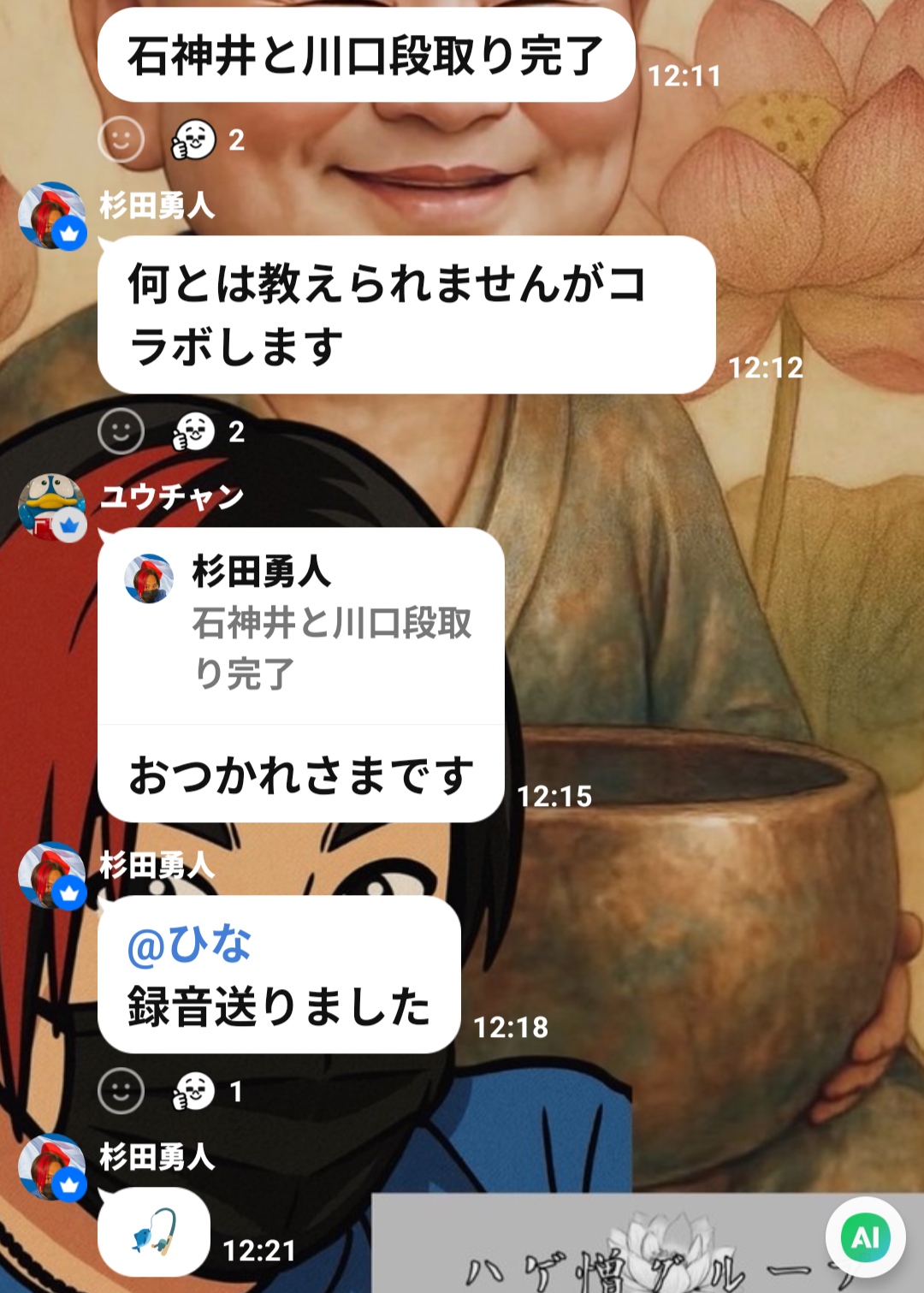Add reaction to 録音送りました message
924x1293 pixels.
[121, 1091]
